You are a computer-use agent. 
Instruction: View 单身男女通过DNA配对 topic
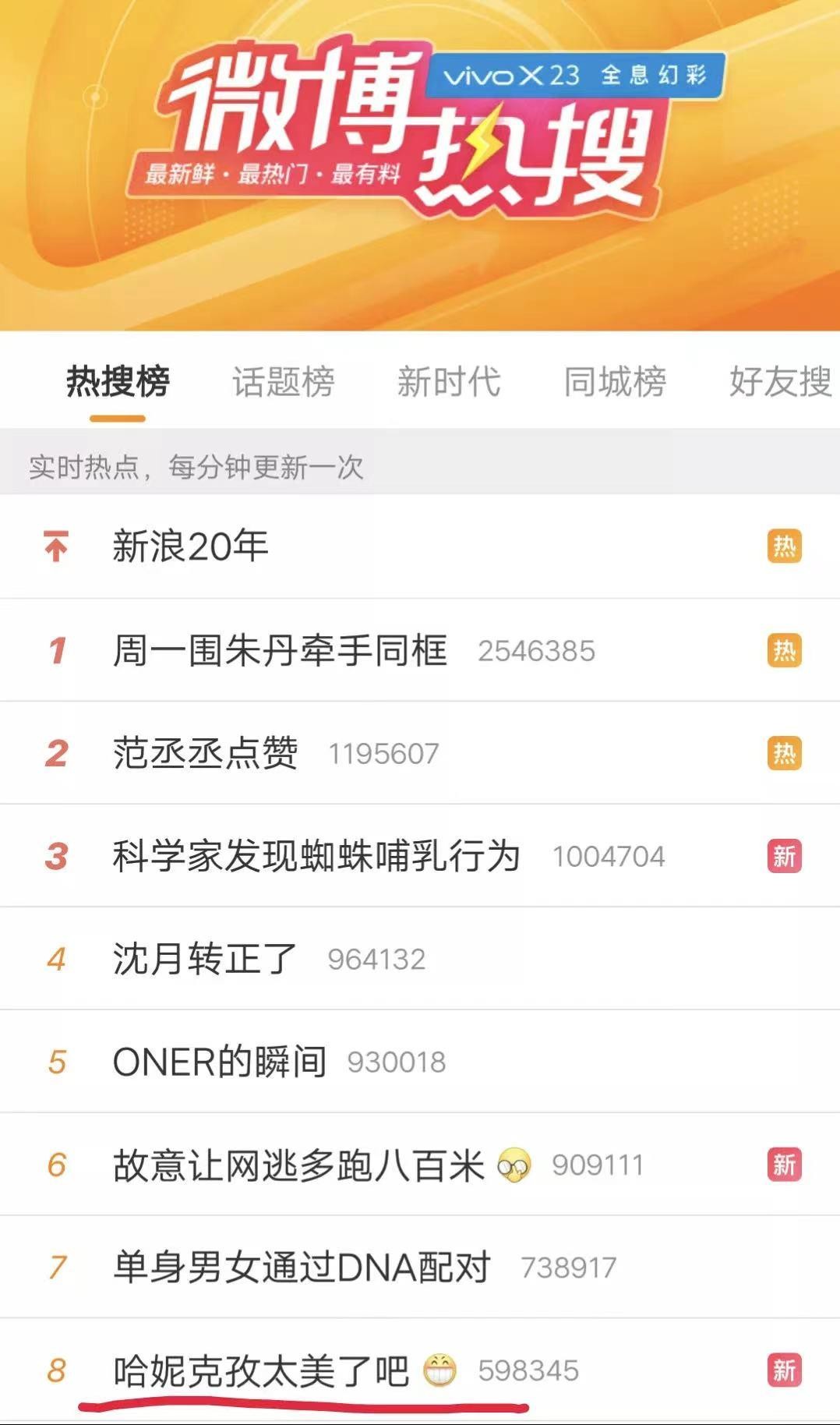(x=302, y=1268)
